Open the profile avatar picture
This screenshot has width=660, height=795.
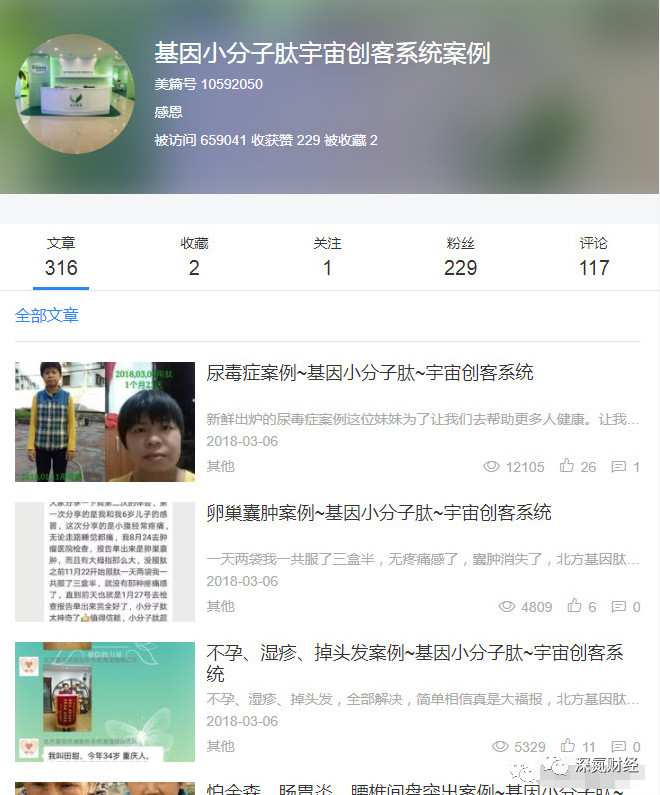76,95
